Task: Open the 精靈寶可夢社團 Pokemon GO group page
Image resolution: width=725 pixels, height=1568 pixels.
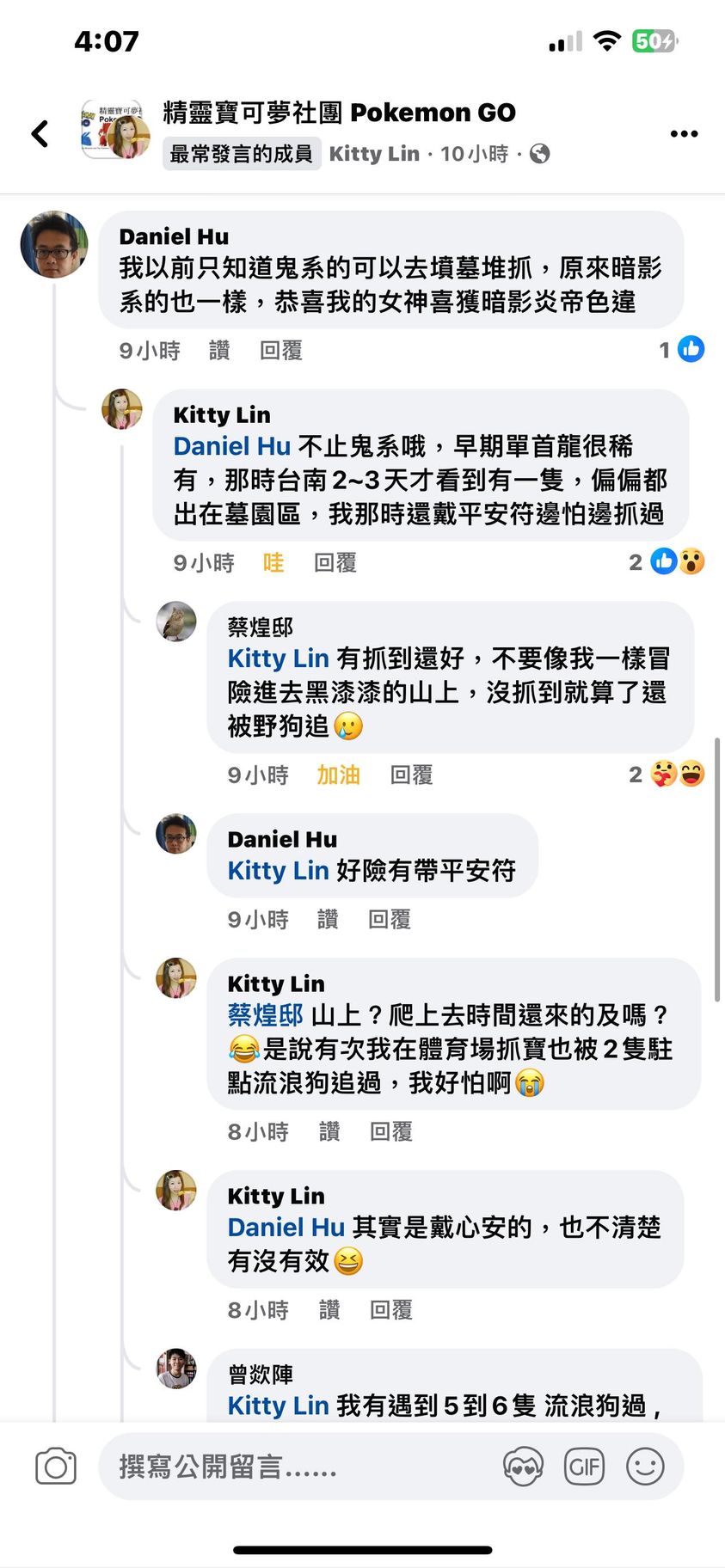Action: [339, 113]
